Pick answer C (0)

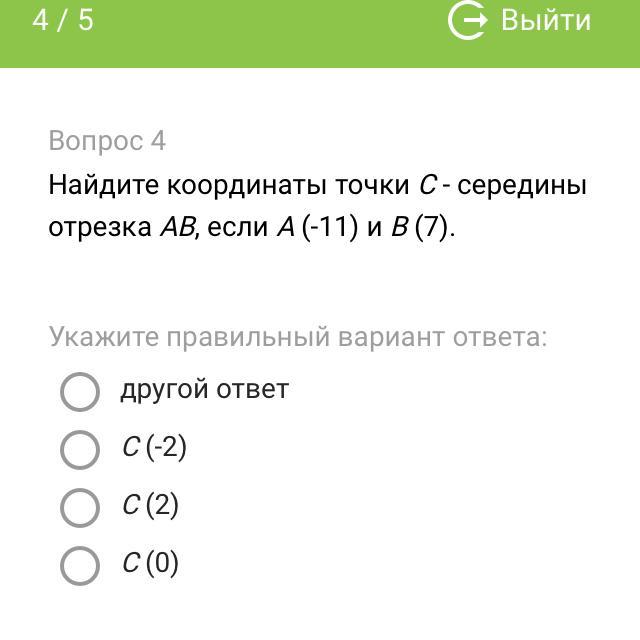click(x=80, y=565)
